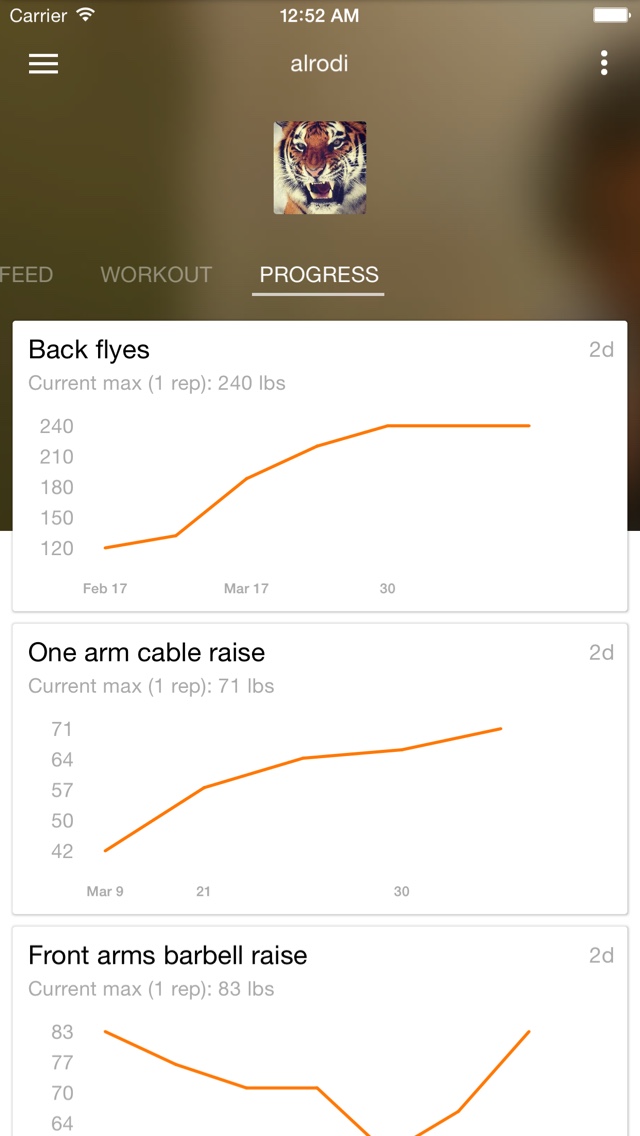The image size is (640, 1136).
Task: Select the Progress tab
Action: coord(319,275)
